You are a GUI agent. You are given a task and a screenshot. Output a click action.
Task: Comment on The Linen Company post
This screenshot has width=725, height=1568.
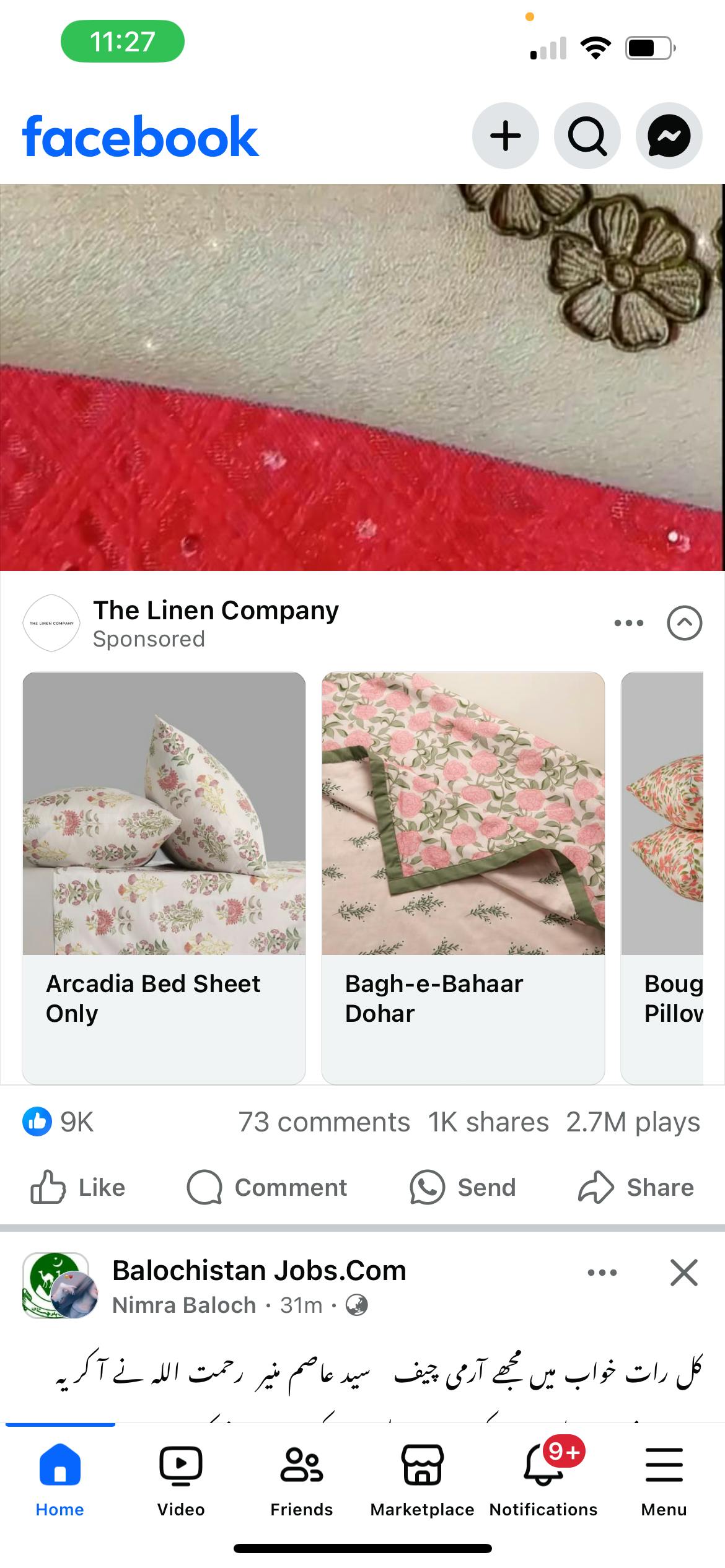[267, 1188]
